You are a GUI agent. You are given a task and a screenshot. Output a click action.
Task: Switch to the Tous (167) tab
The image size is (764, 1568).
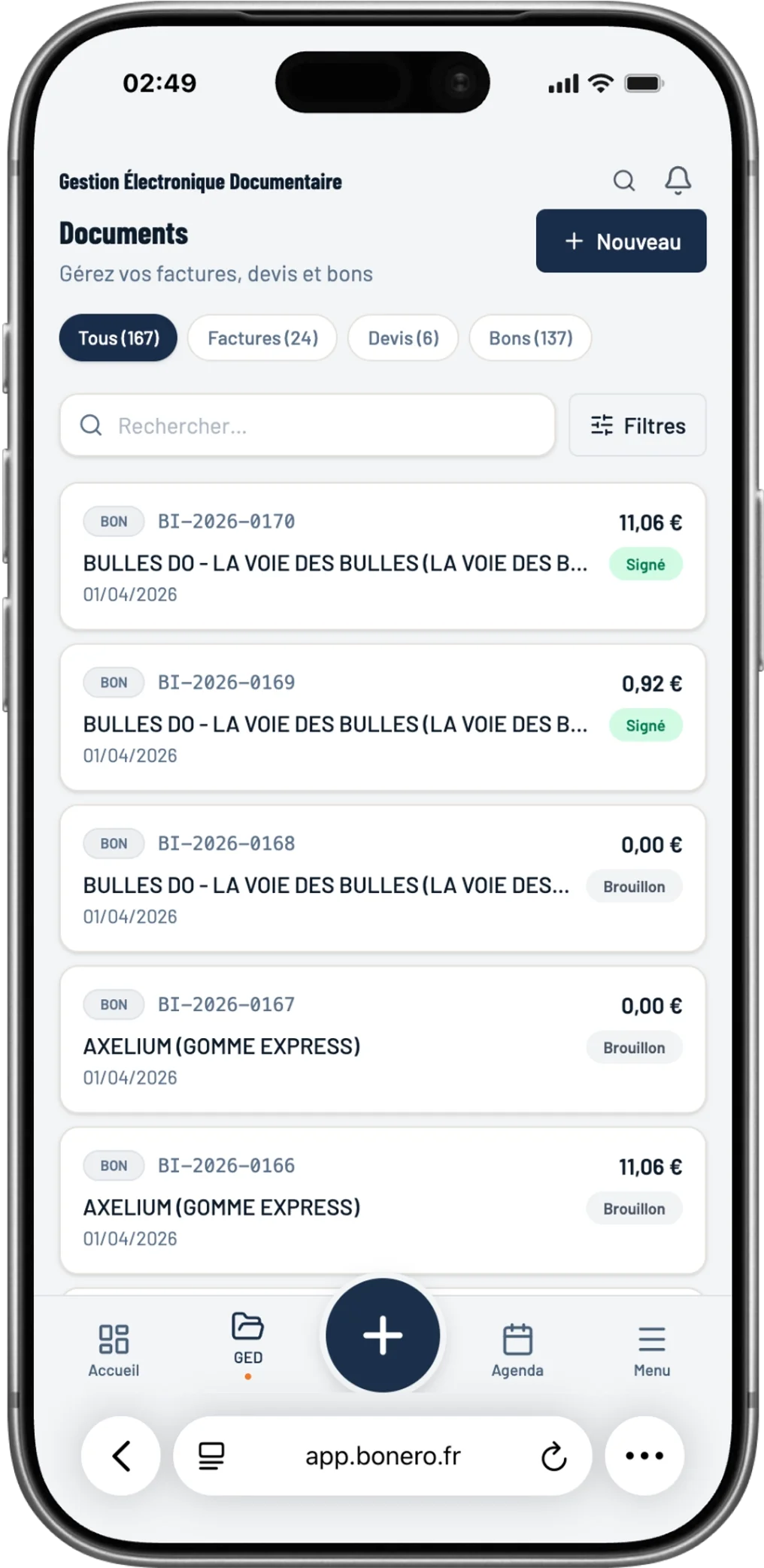coord(117,338)
